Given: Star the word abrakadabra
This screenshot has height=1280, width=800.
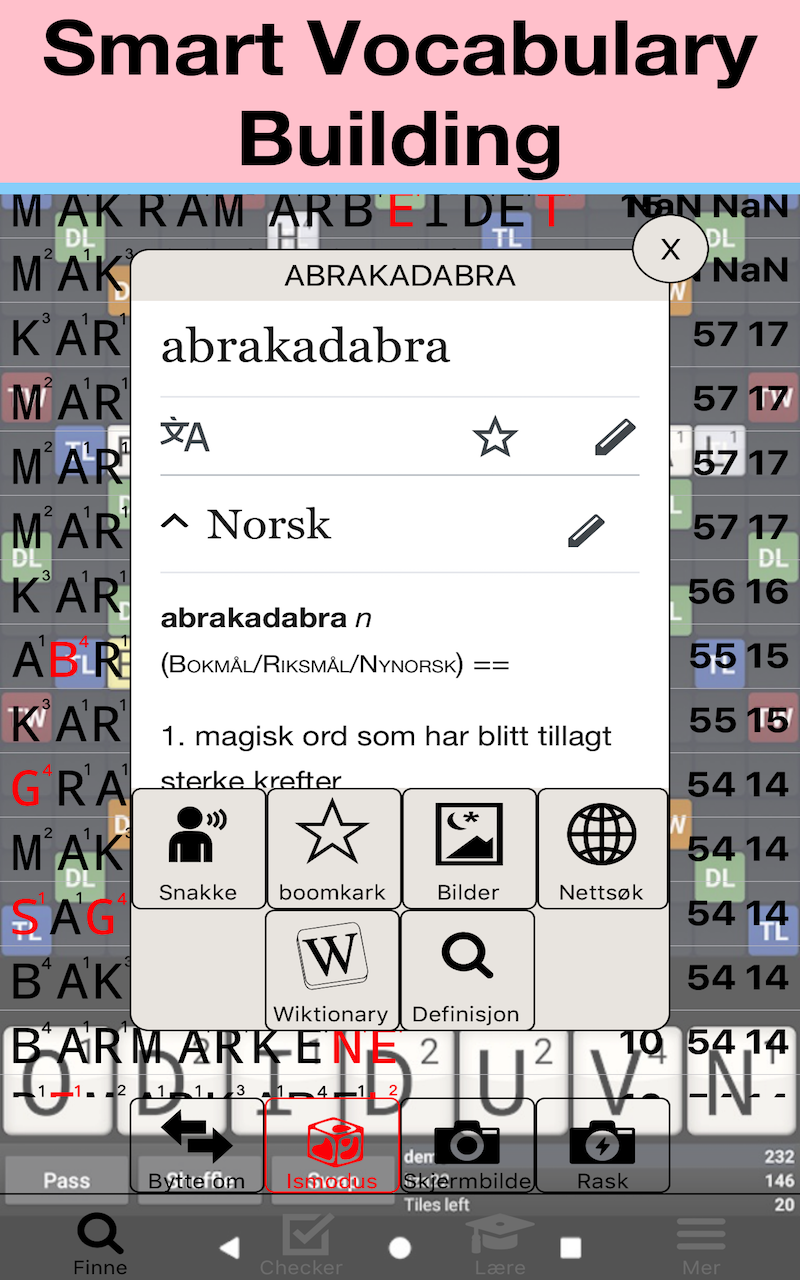Looking at the screenshot, I should [x=495, y=437].
